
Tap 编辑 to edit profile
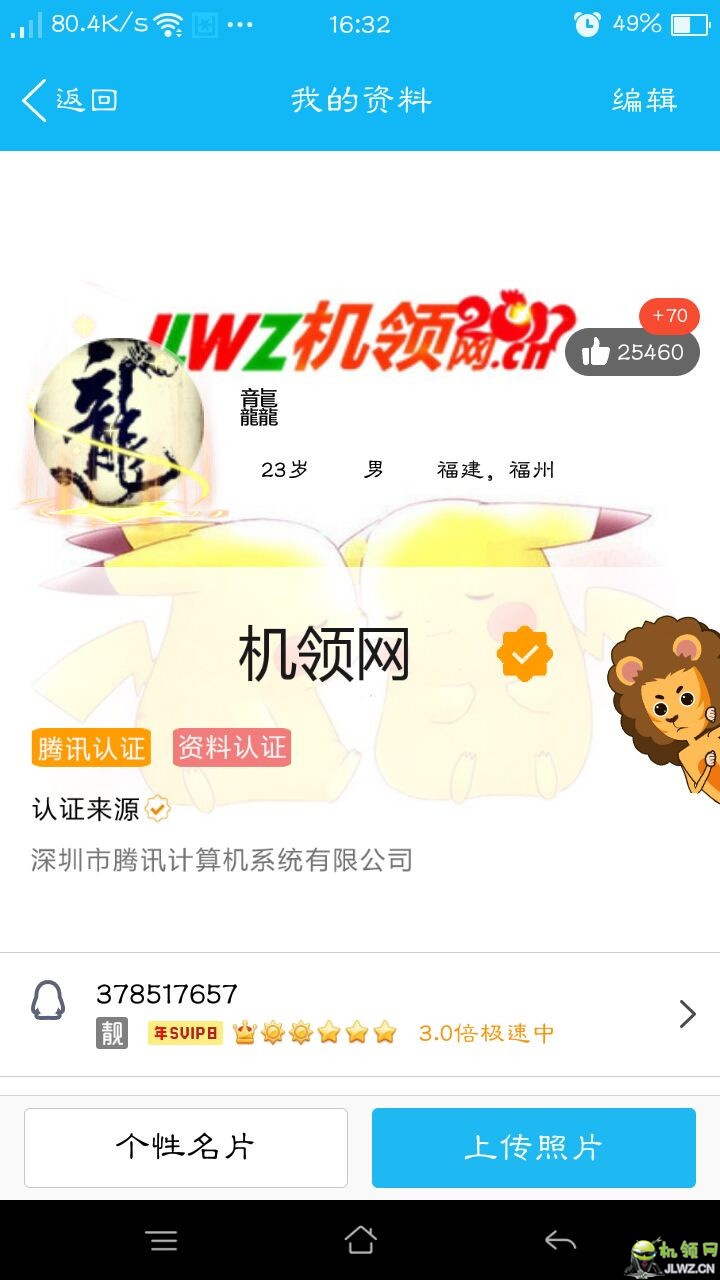[644, 100]
